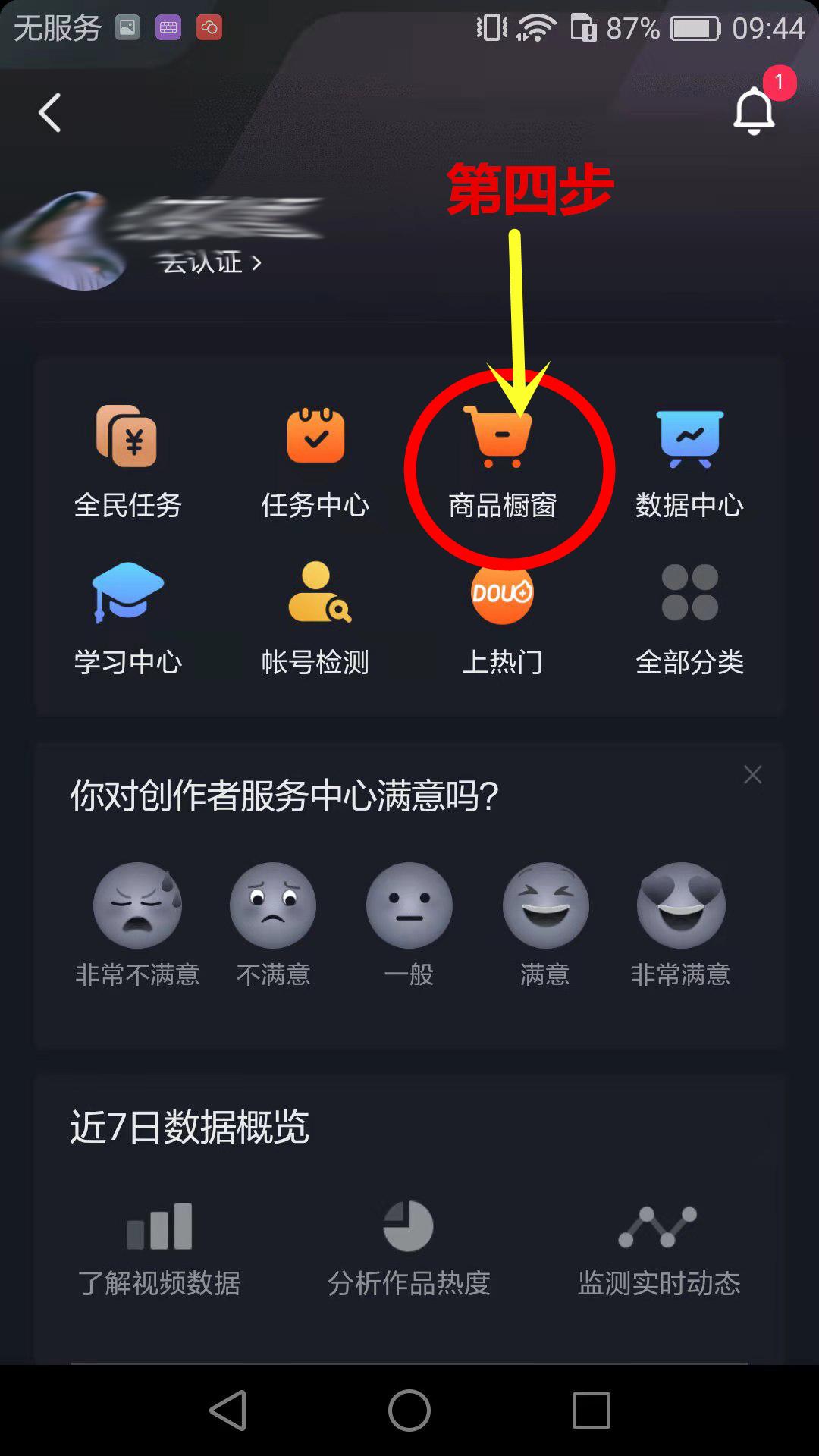Open 上热门 DOU+ promotion
This screenshot has width=819, height=1456.
tap(502, 617)
